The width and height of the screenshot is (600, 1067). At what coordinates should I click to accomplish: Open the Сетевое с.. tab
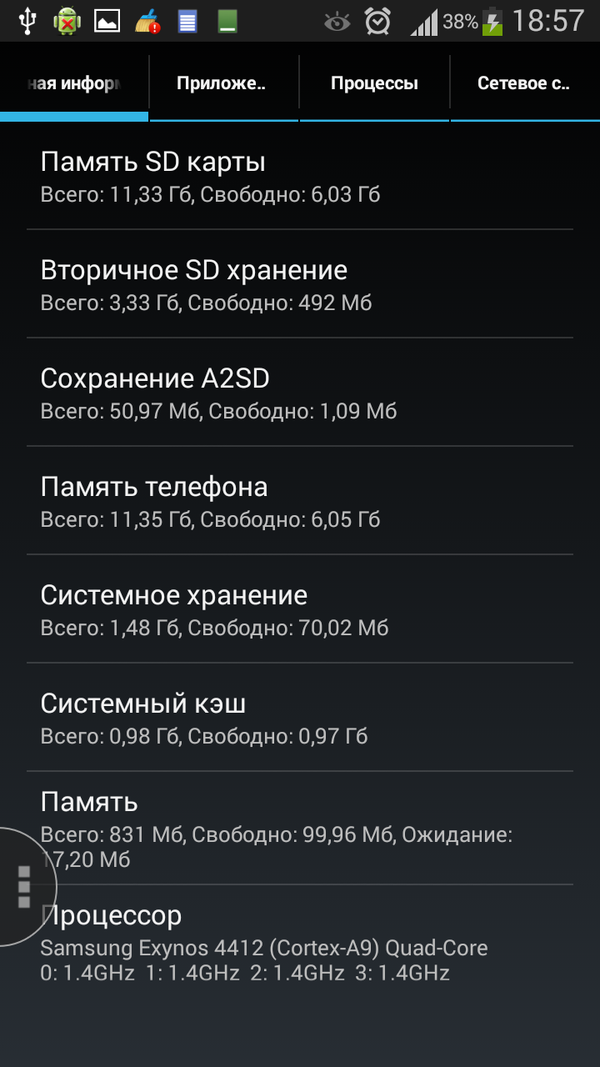[524, 84]
